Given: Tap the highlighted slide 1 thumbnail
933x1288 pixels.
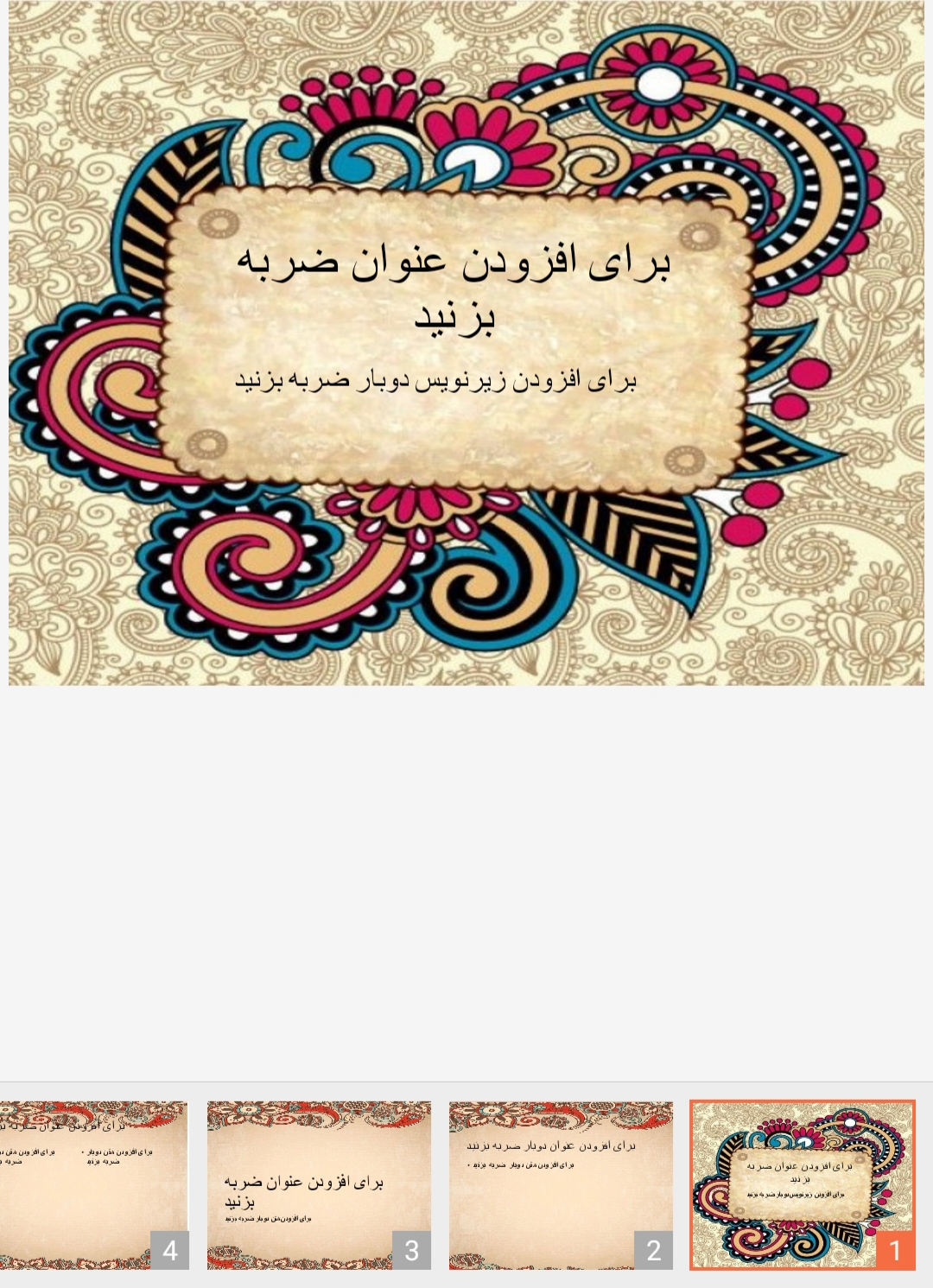Looking at the screenshot, I should tap(802, 1184).
